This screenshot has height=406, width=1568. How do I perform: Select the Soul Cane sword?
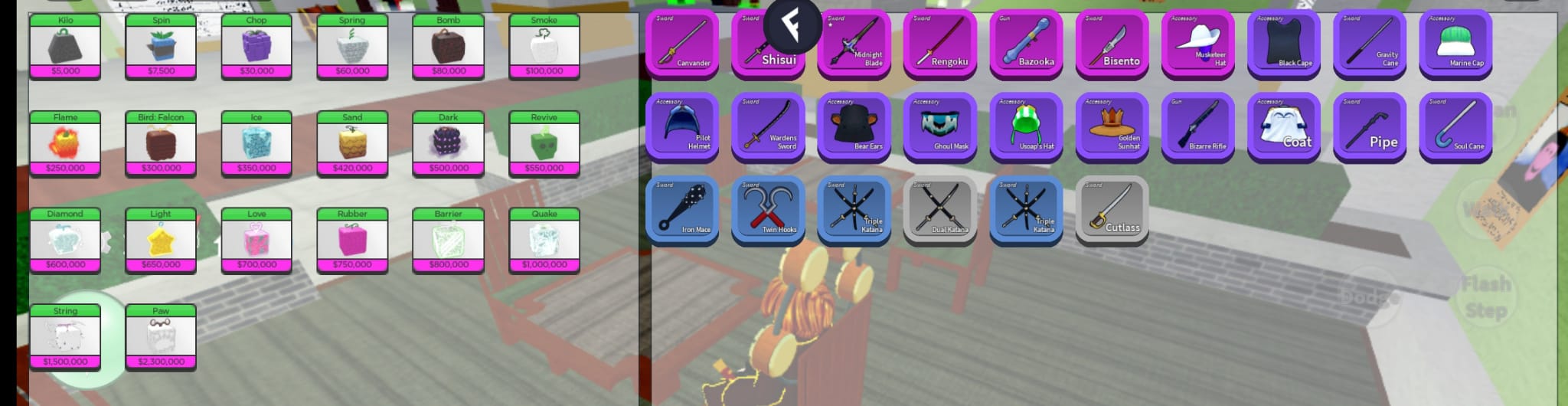tap(1455, 128)
